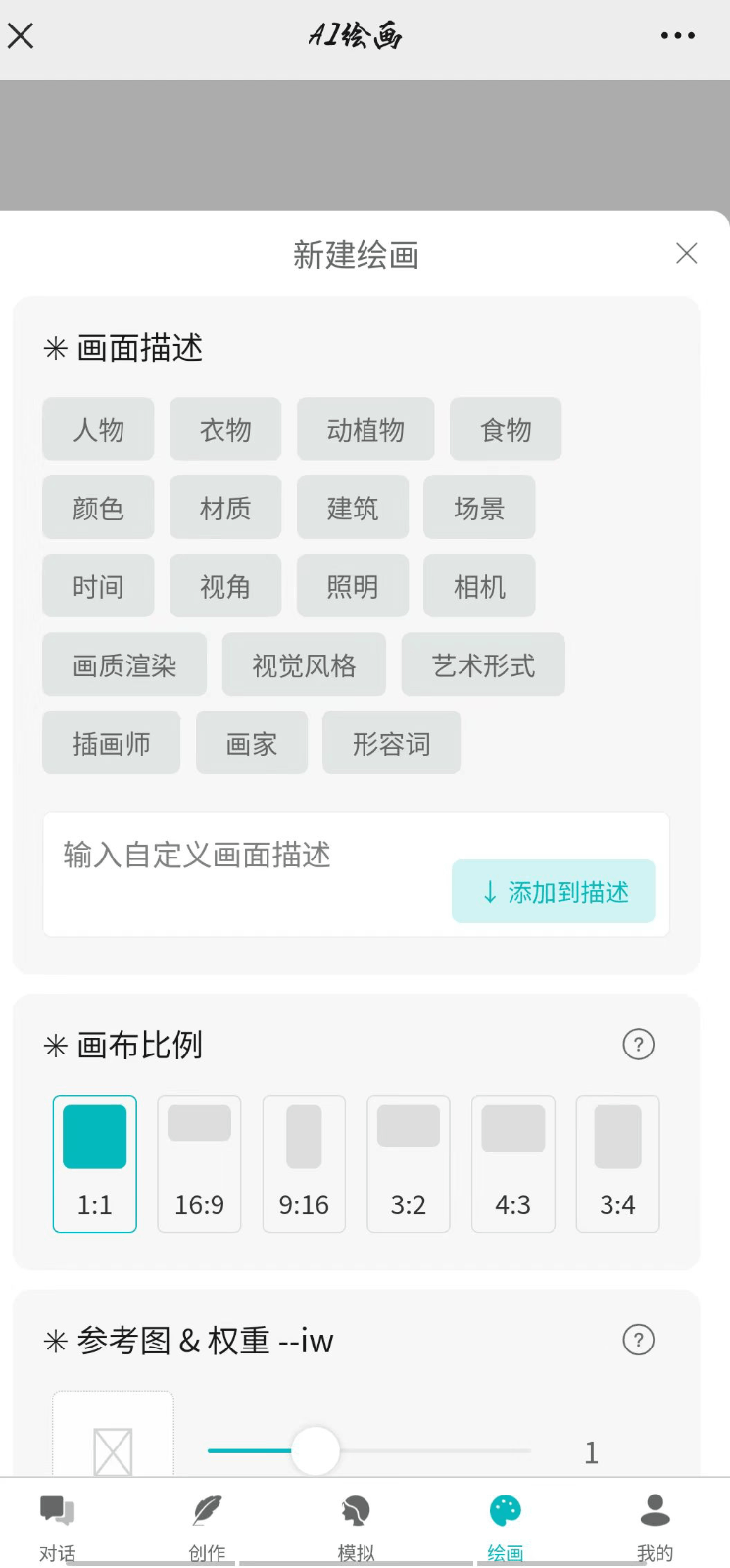Open the help icon beside 参考图 & 权重
The image size is (730, 1568).
pos(638,1340)
